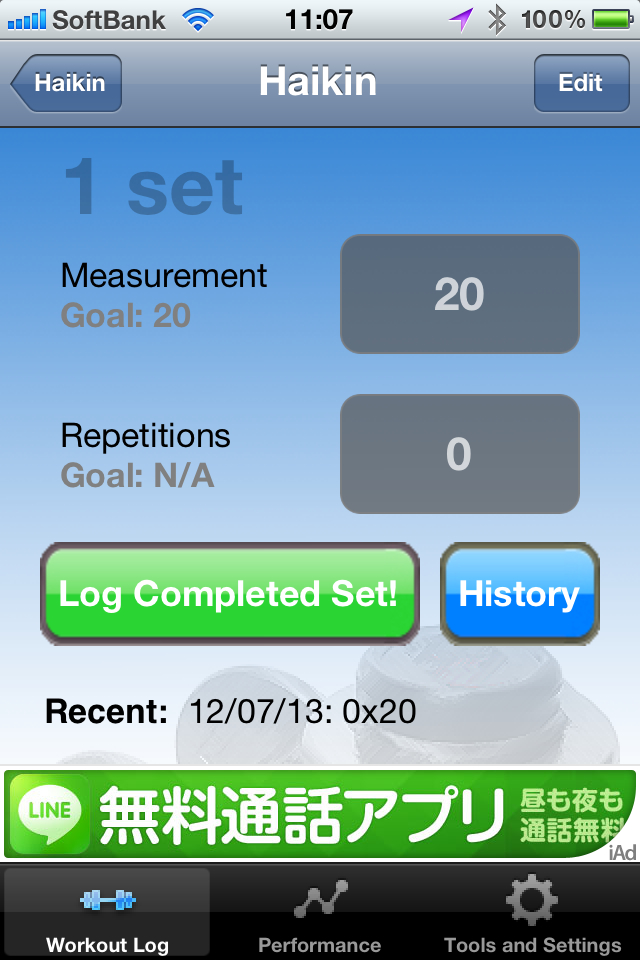The height and width of the screenshot is (960, 640).
Task: Select the Repetitions value field showing 0
Action: 459,454
